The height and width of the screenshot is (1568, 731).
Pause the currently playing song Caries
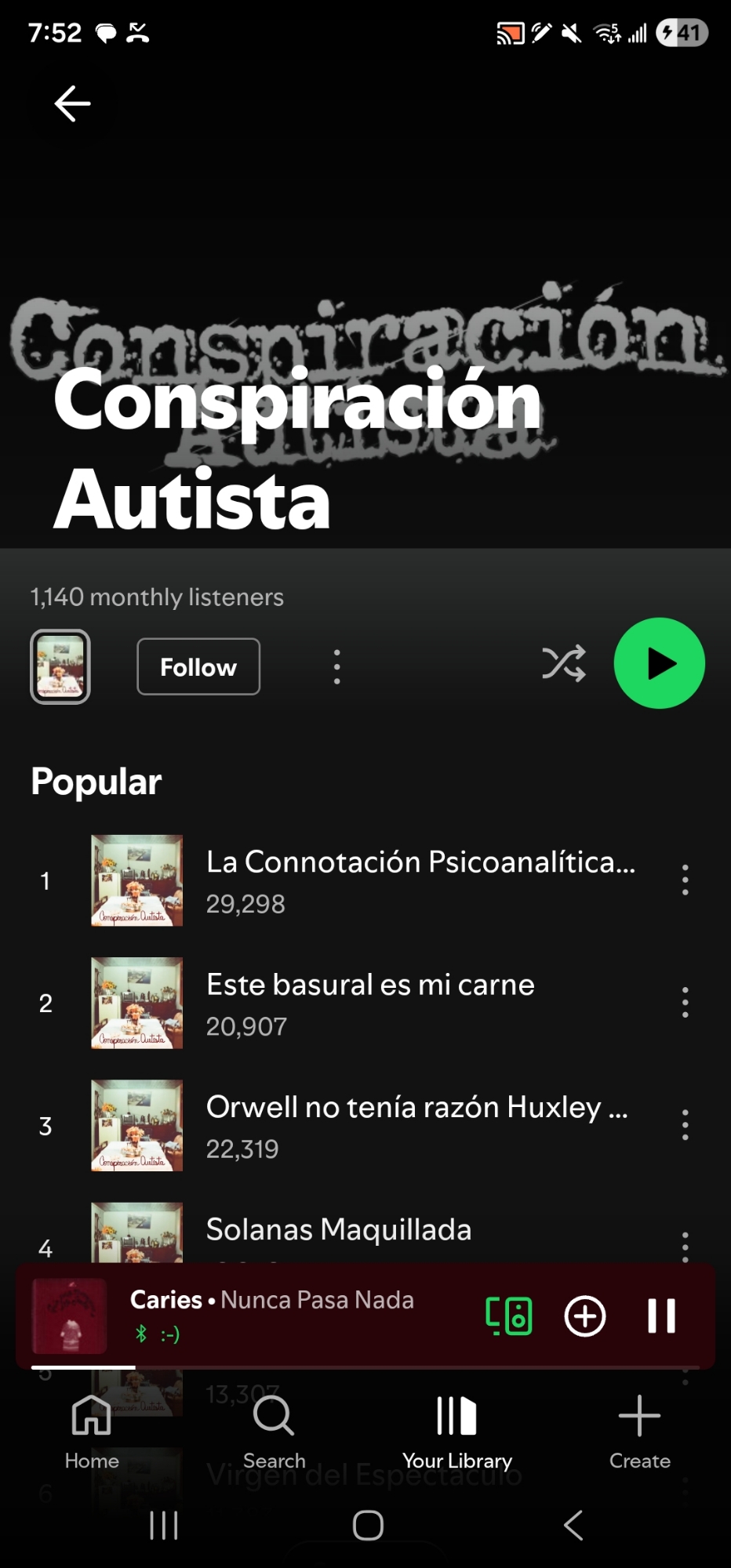[x=661, y=1316]
